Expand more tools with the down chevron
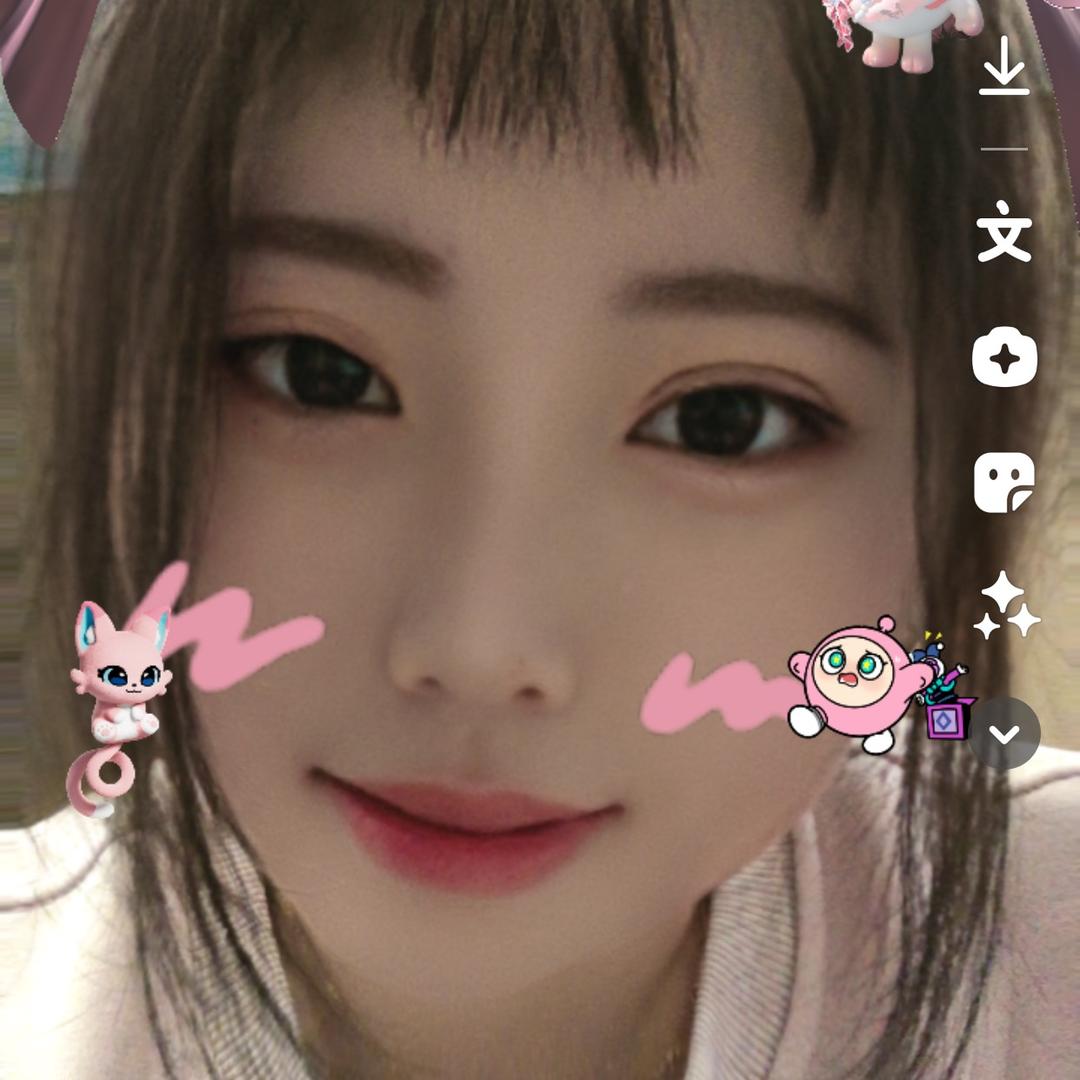This screenshot has height=1080, width=1080. pos(1004,734)
